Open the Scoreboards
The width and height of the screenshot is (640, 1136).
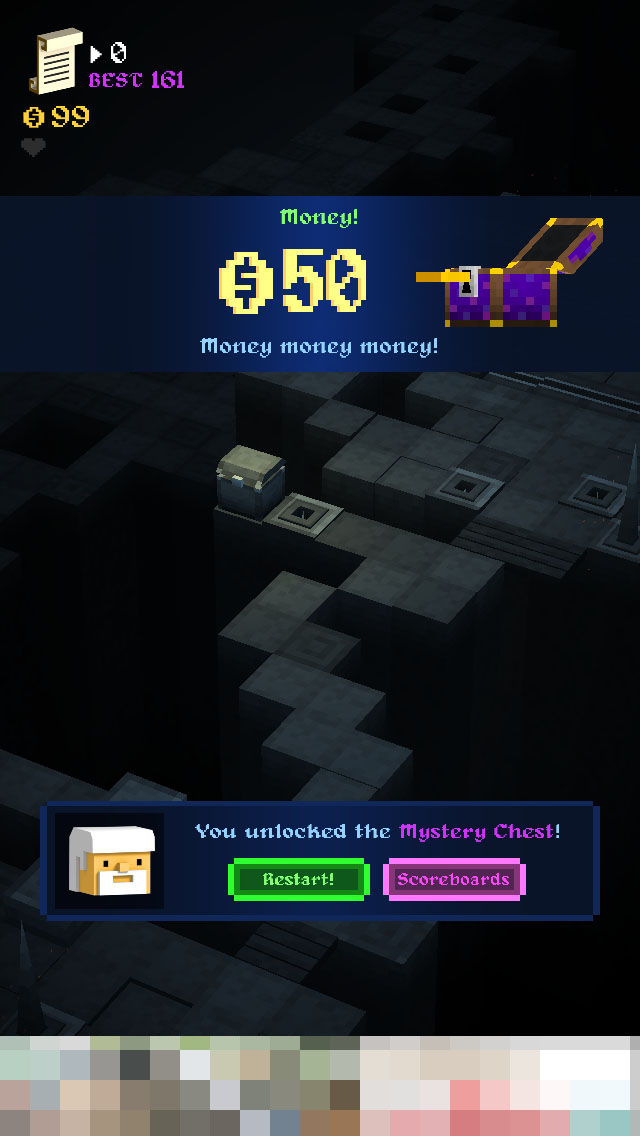[x=454, y=880]
